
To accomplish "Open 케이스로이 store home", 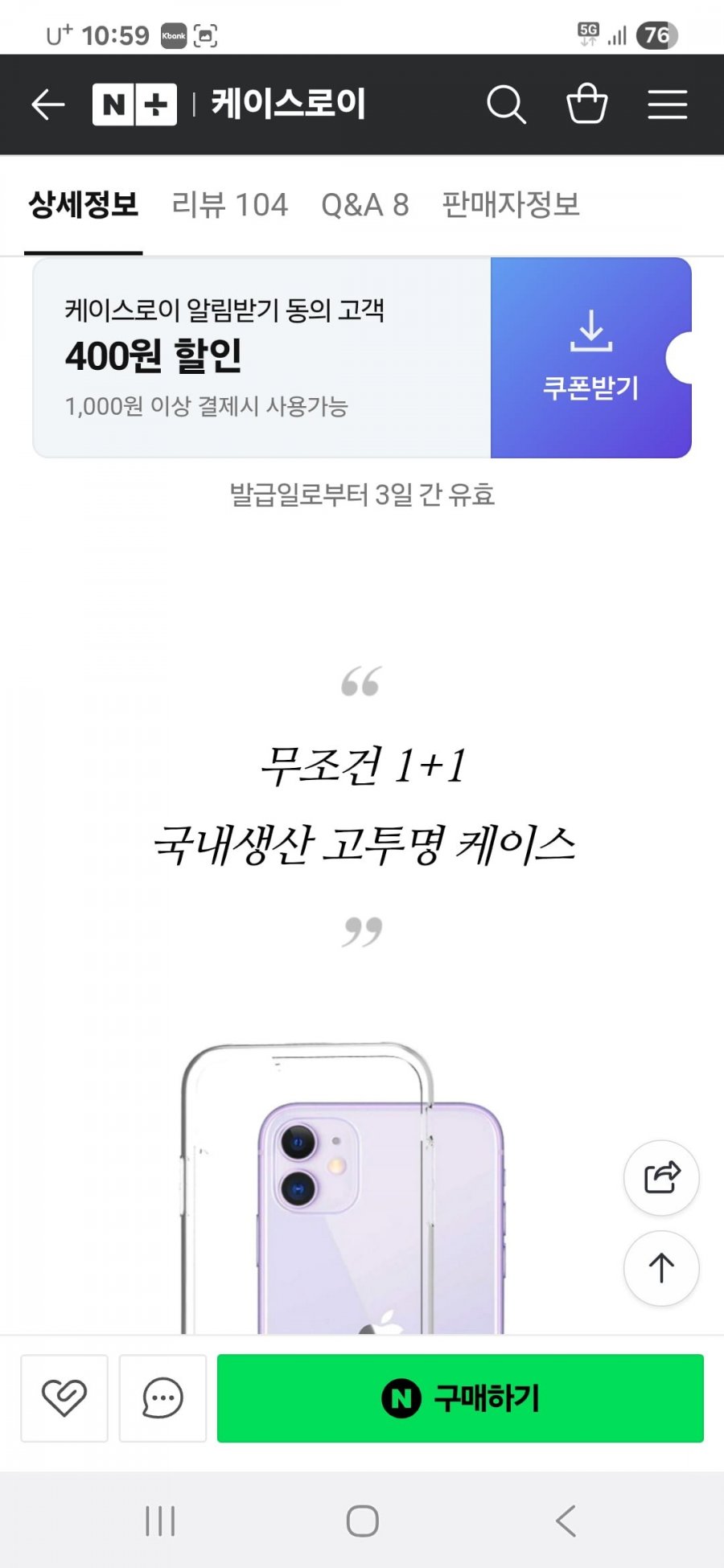I will [x=288, y=104].
